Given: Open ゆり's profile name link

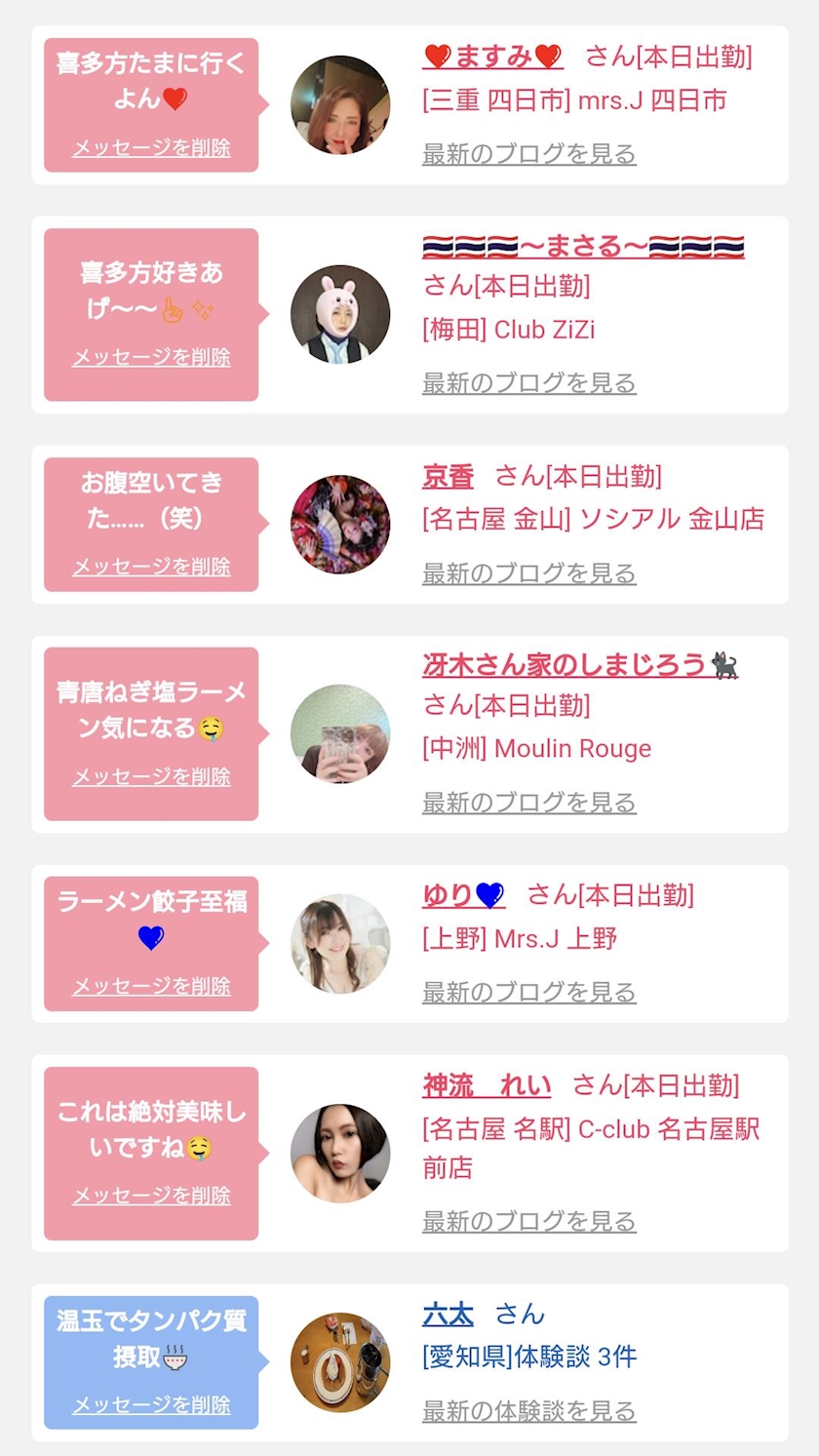Looking at the screenshot, I should point(463,894).
